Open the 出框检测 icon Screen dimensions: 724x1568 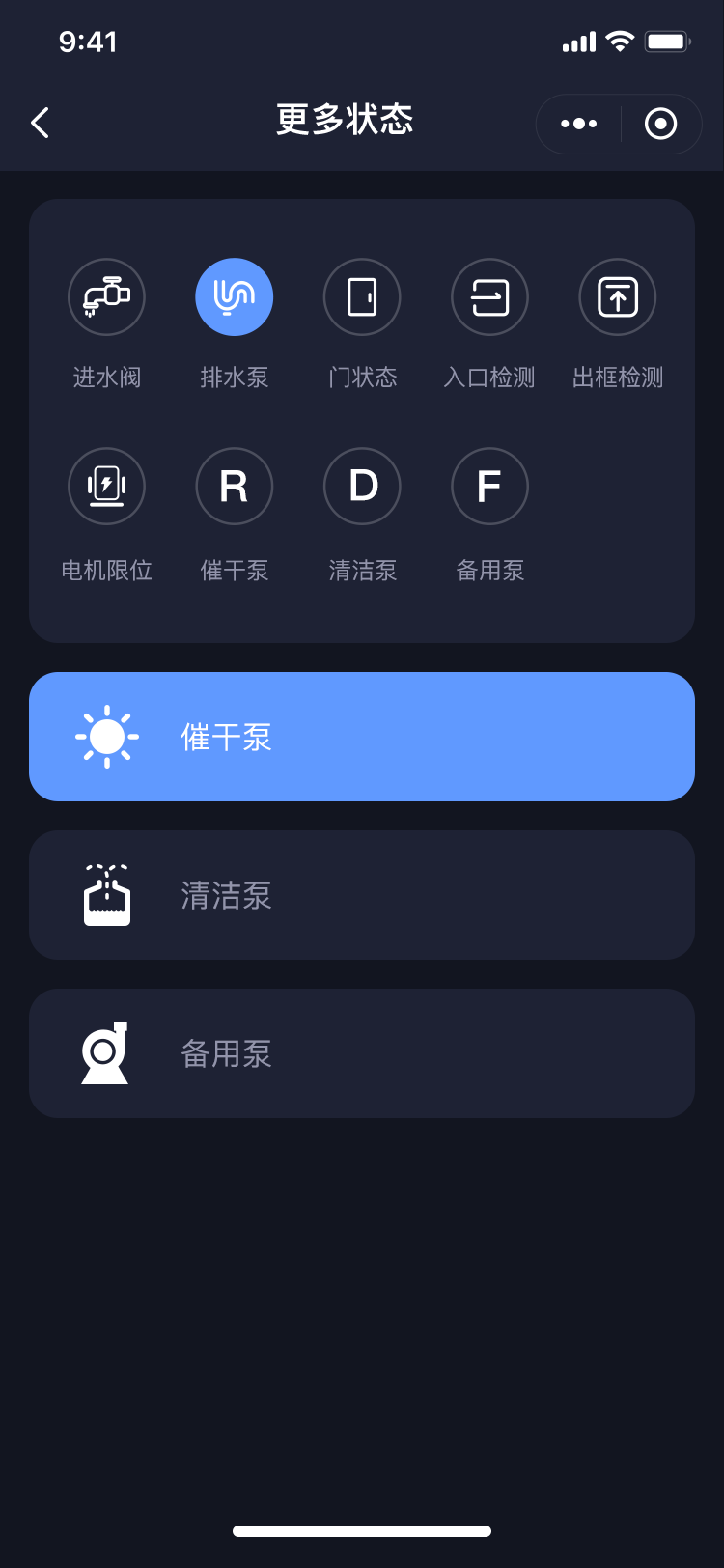[x=618, y=296]
